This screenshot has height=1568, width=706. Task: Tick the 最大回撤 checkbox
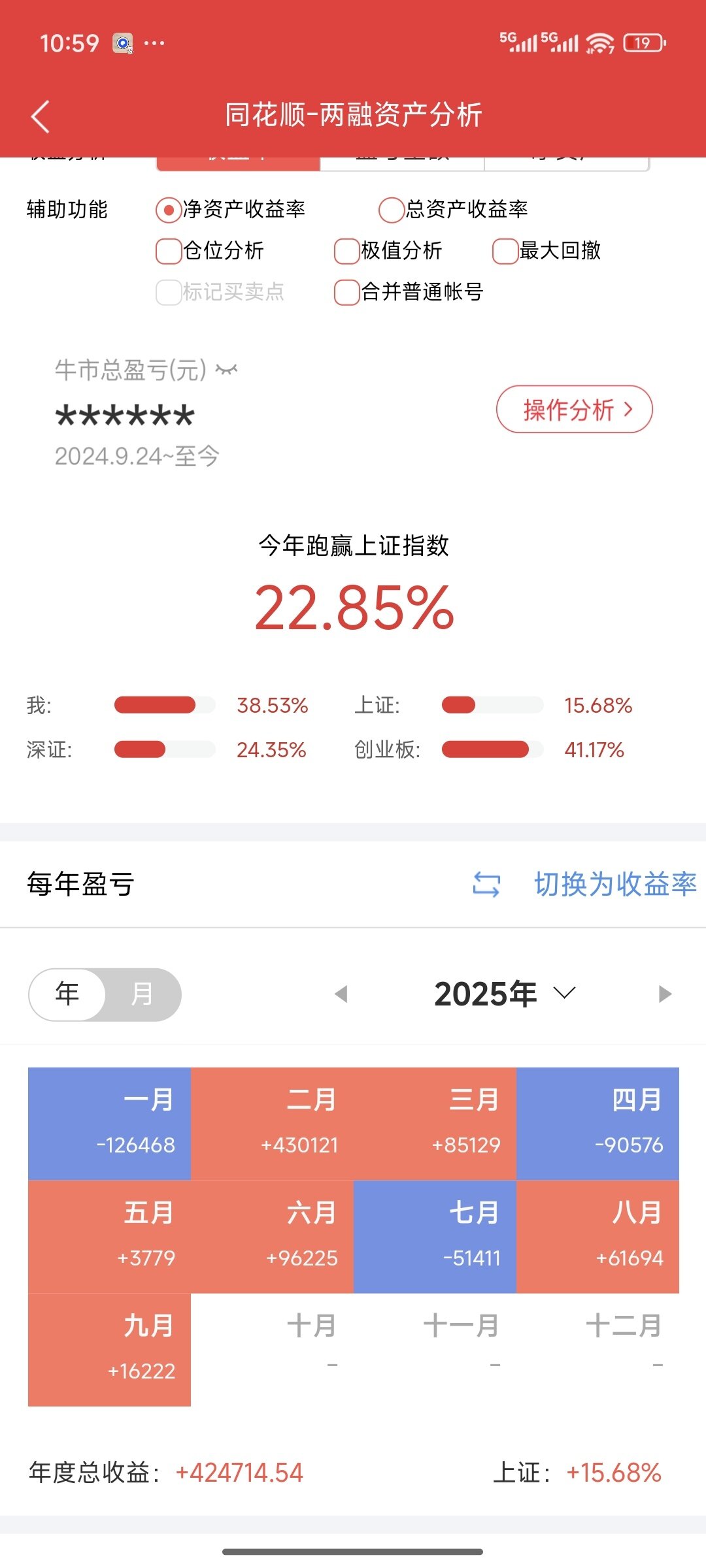pos(505,251)
